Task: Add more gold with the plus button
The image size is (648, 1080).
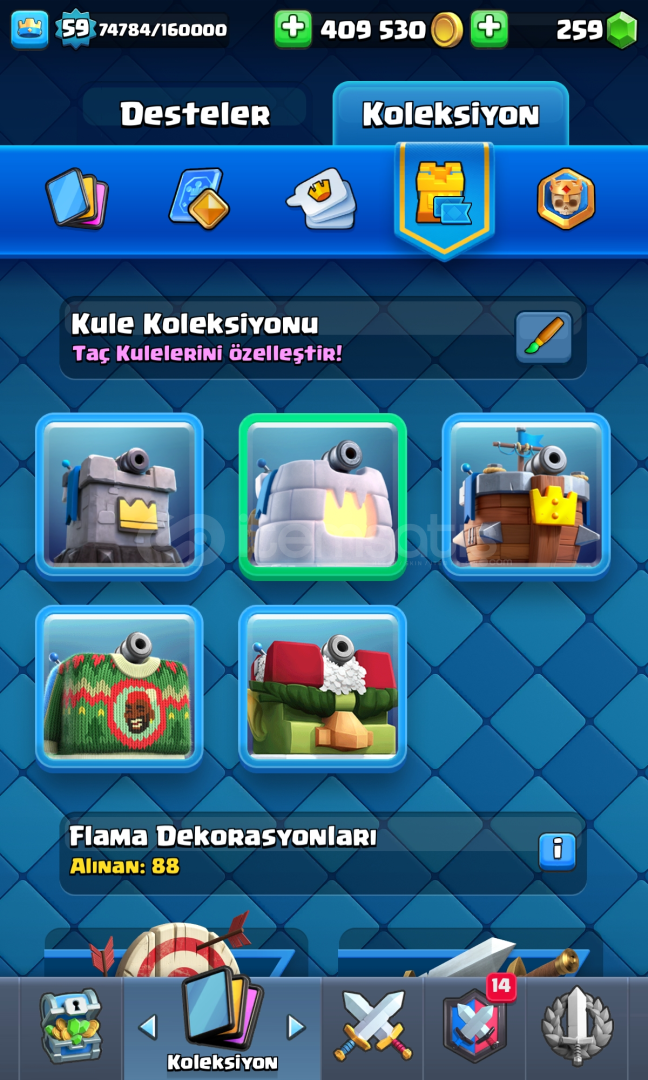Action: (x=293, y=29)
